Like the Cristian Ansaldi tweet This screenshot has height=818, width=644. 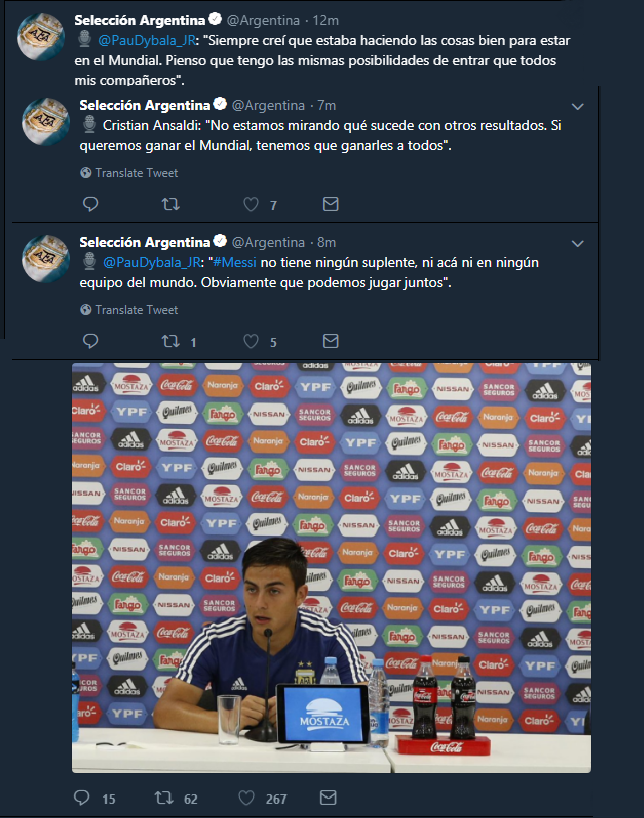click(251, 204)
